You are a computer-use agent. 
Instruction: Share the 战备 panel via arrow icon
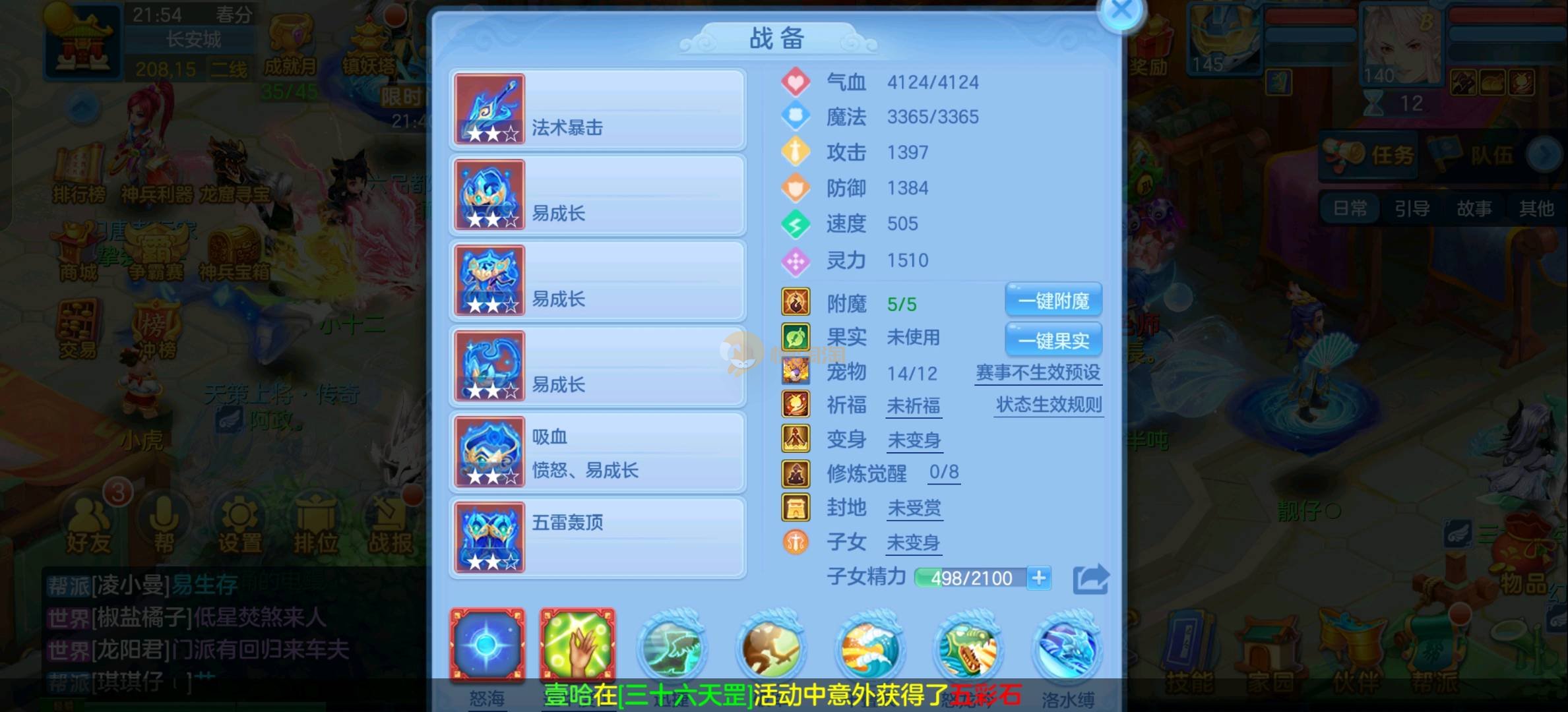click(x=1090, y=579)
